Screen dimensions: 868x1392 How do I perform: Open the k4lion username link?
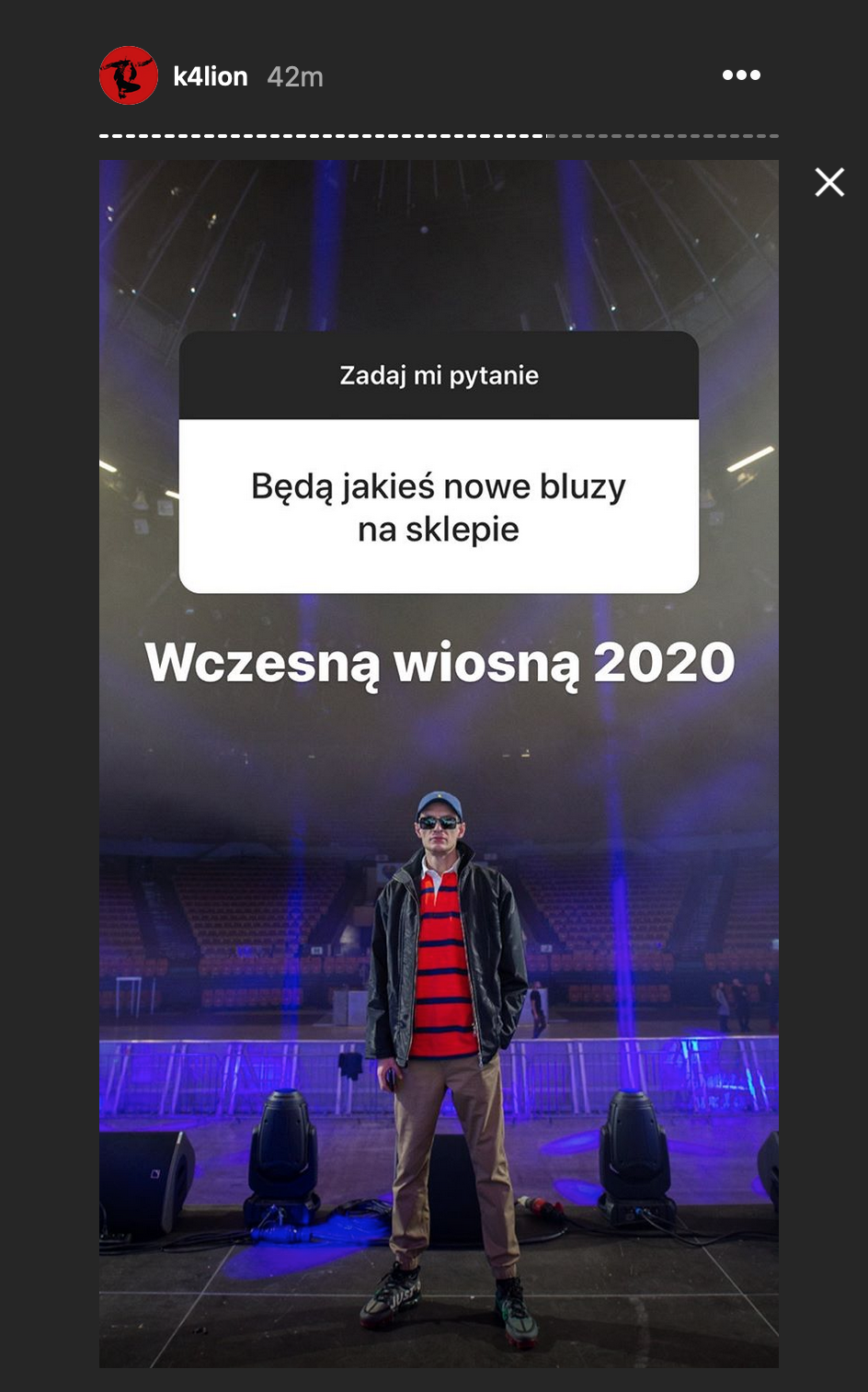(211, 76)
